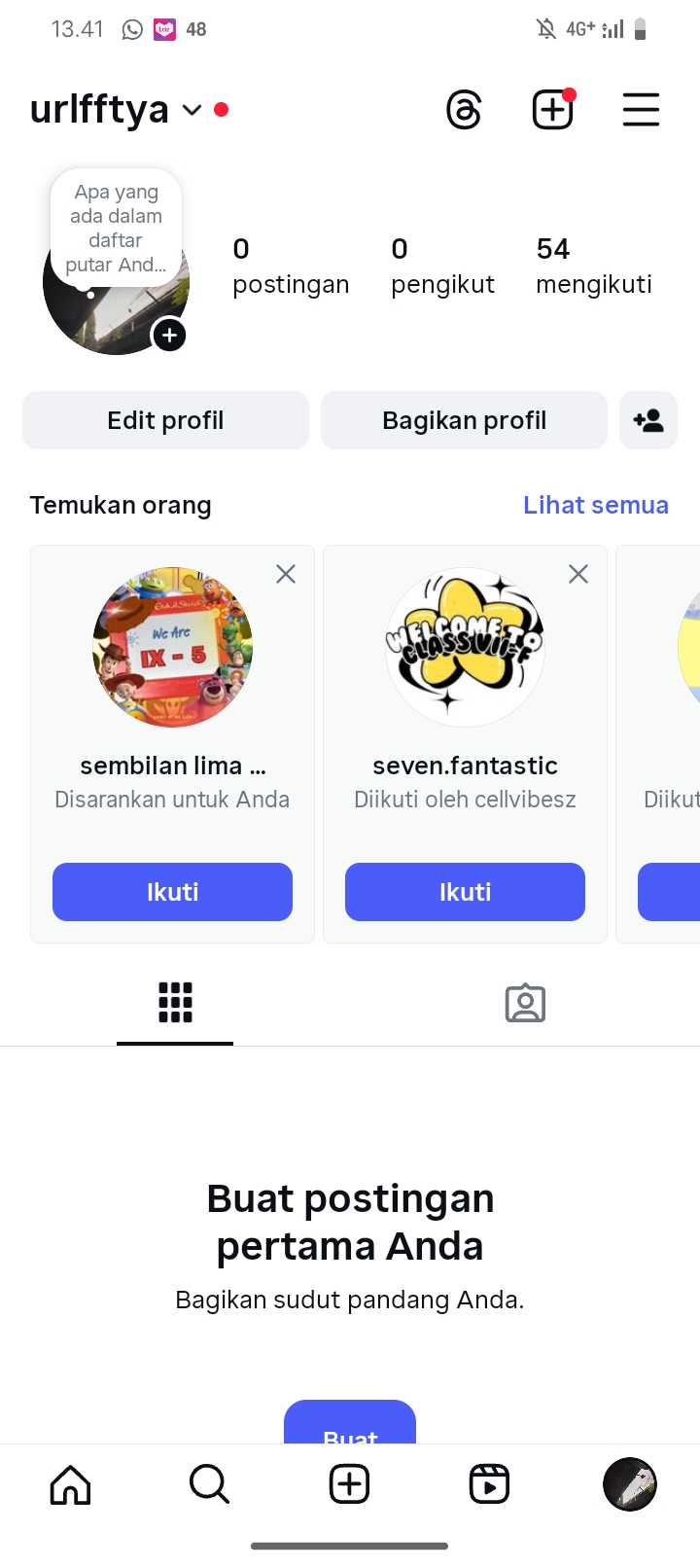Screen dimensions: 700x1568
Task: Open the 0 pengikut list
Action: coord(442,266)
